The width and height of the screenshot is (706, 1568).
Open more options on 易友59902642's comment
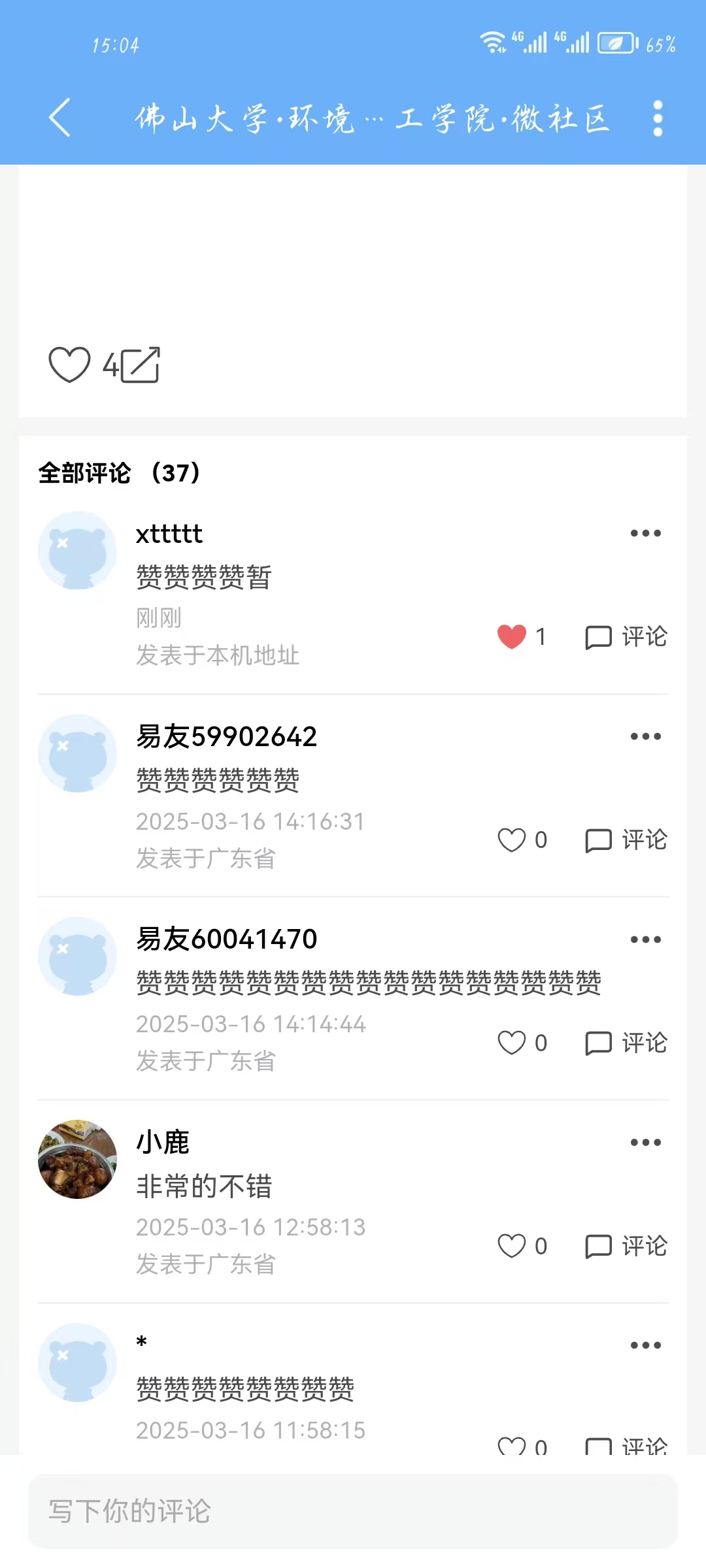(x=646, y=736)
